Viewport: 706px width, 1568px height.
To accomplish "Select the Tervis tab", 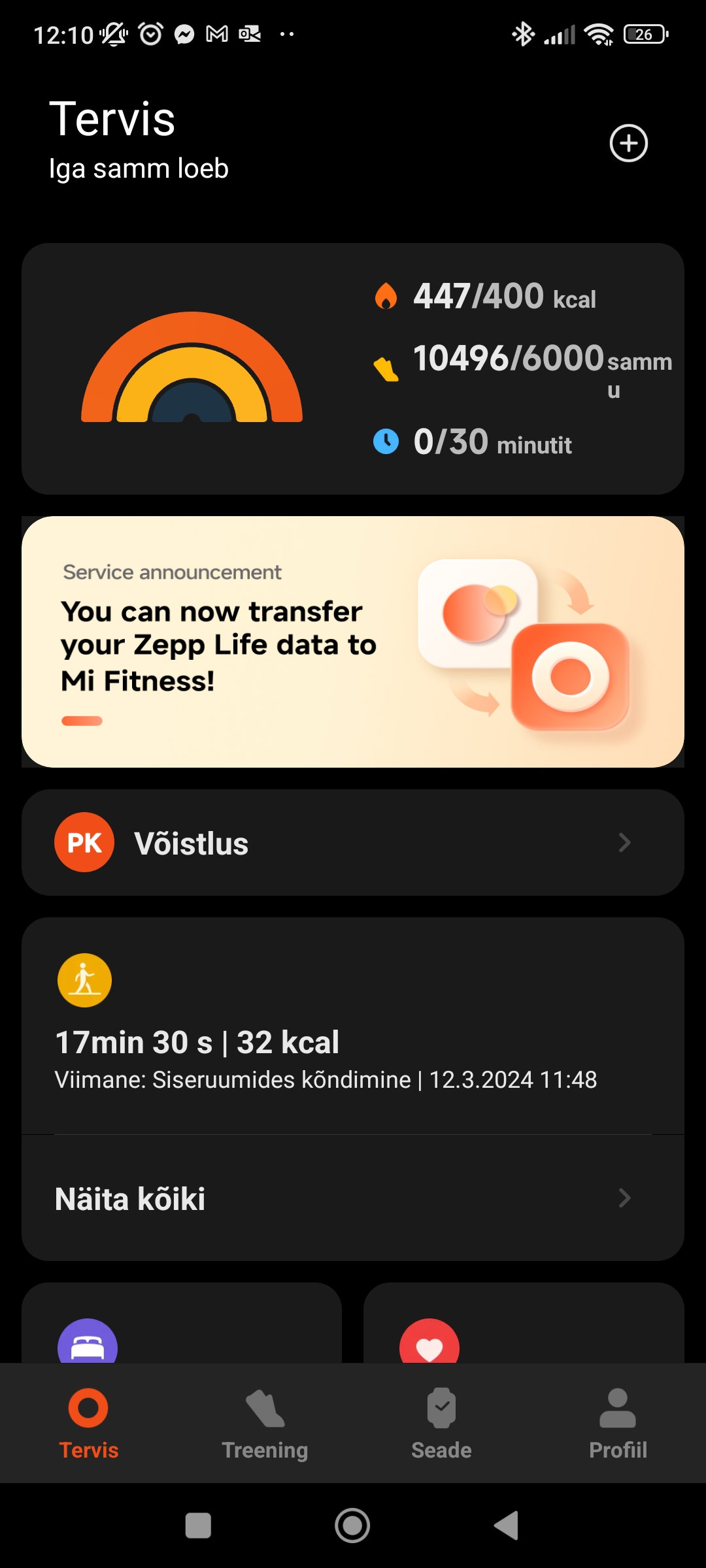I will click(x=88, y=1424).
